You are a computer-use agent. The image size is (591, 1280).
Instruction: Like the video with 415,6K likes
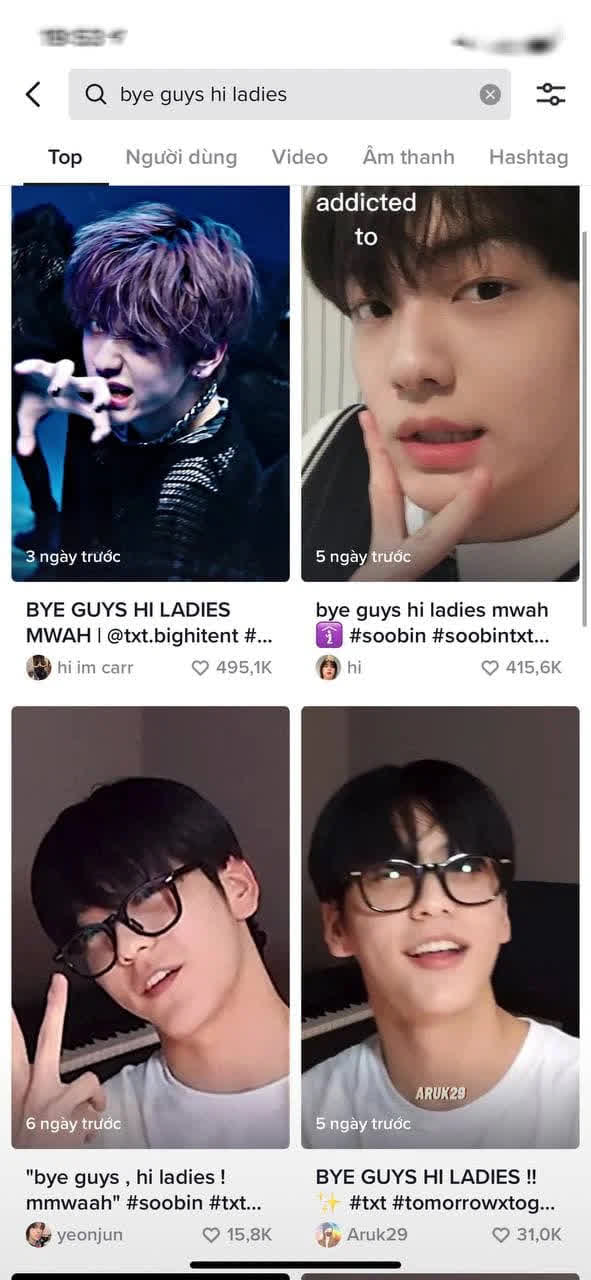[x=490, y=668]
